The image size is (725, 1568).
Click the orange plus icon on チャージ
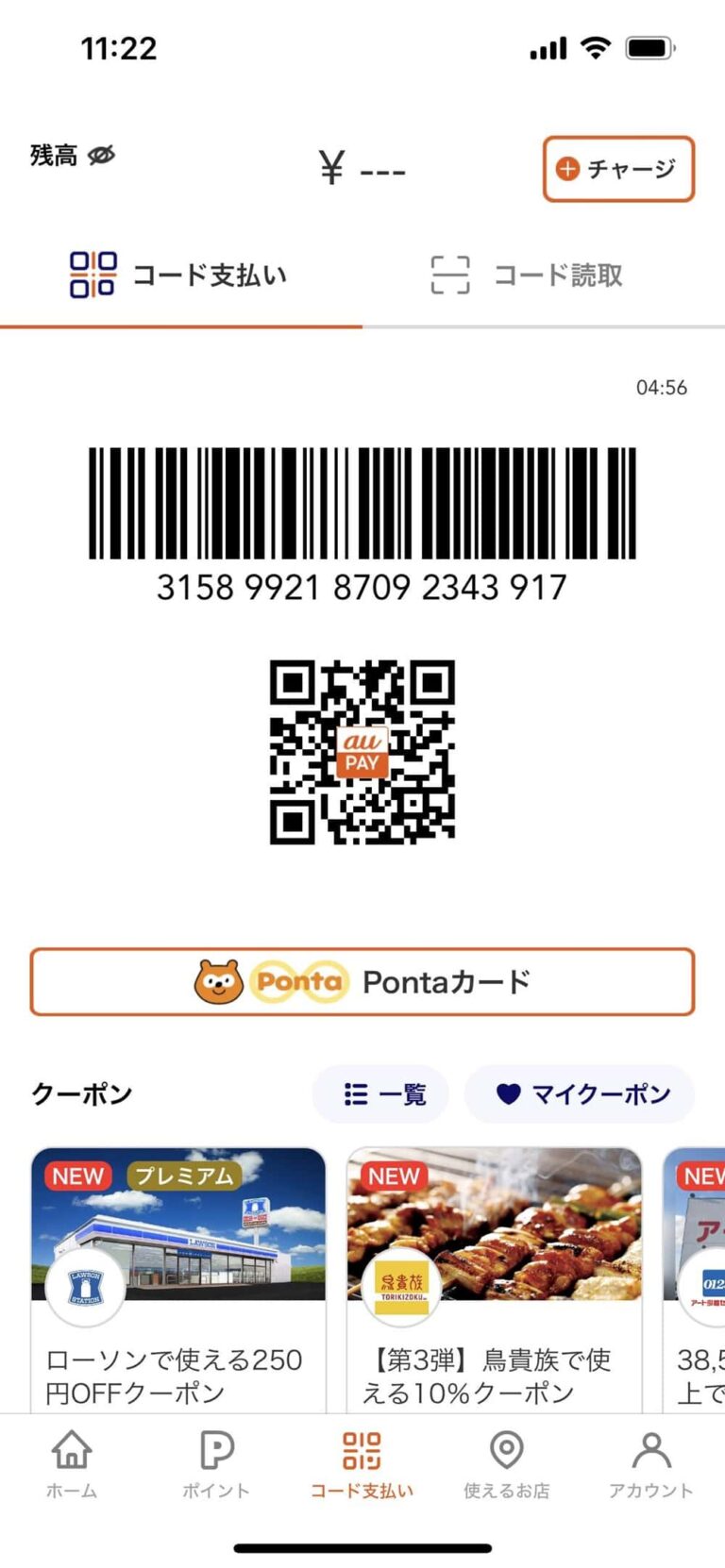(566, 170)
